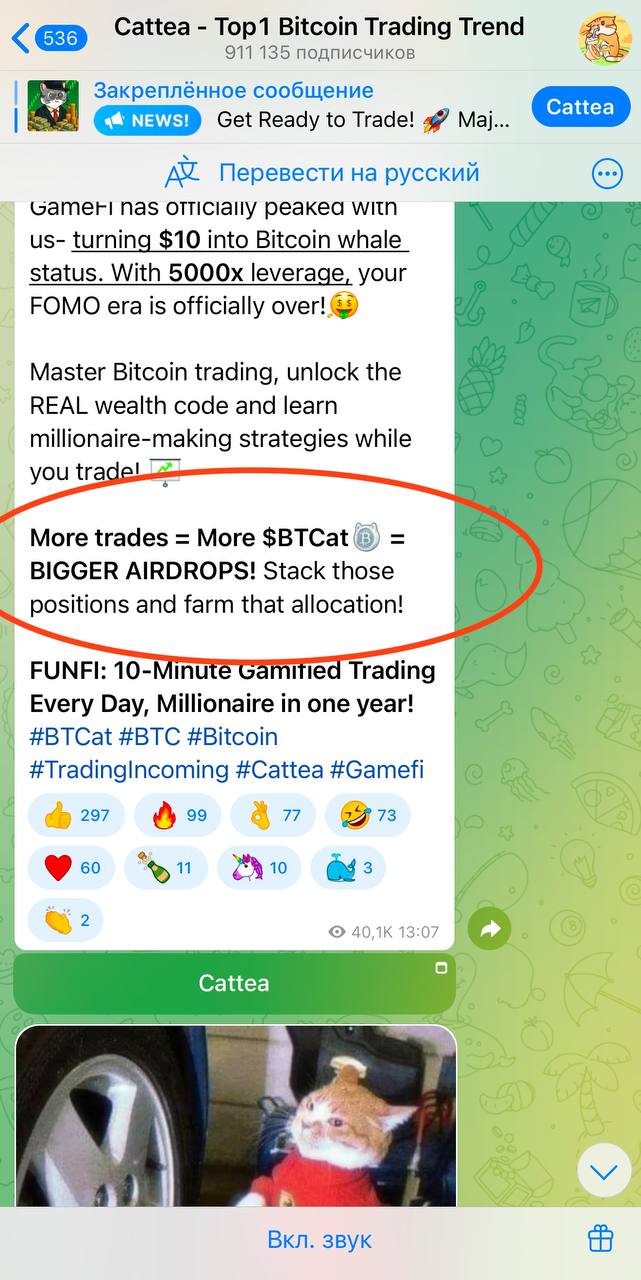
Task: Open the #BTCat hashtag
Action: tap(70, 737)
